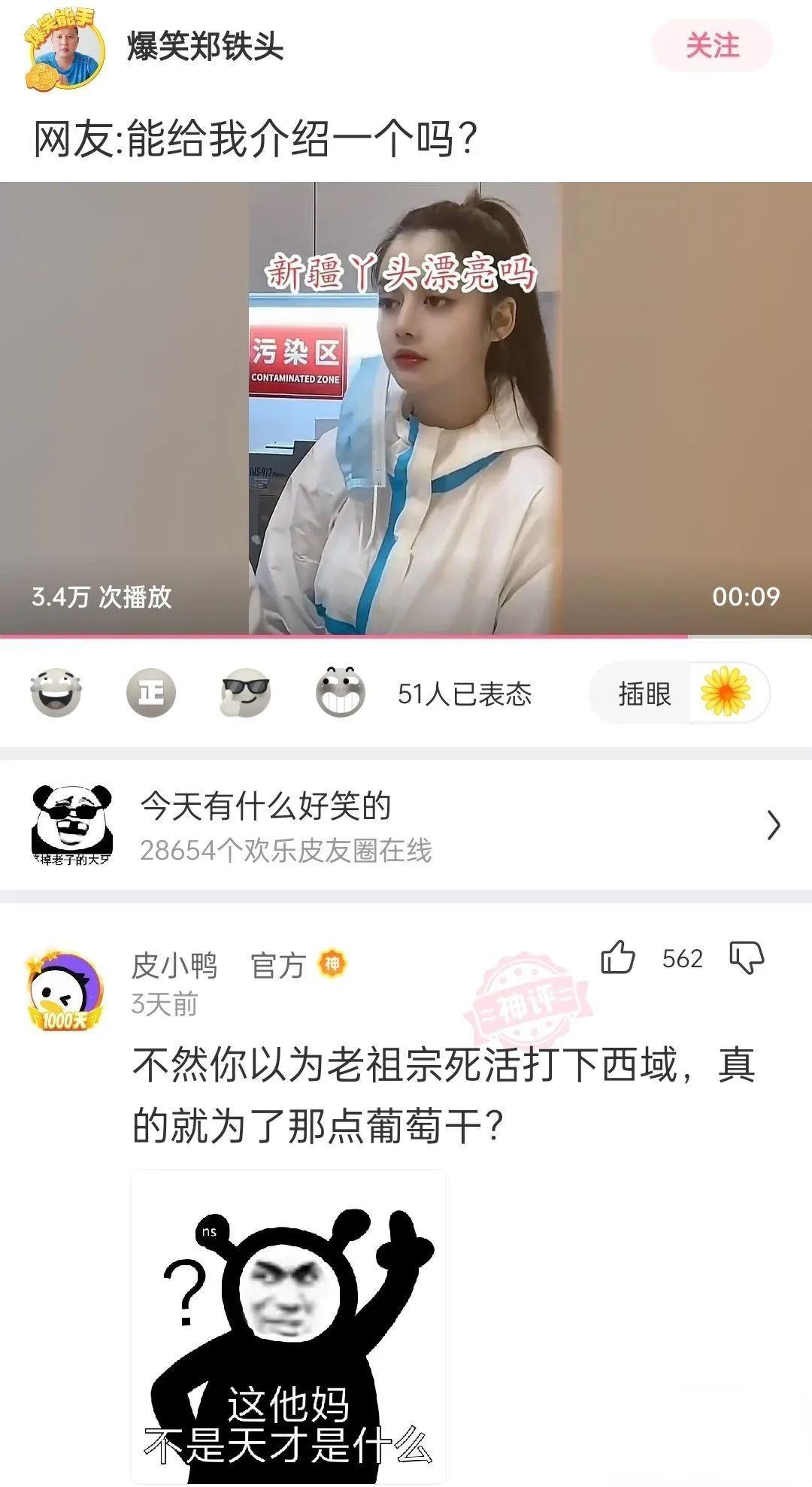Image resolution: width=812 pixels, height=1487 pixels.
Task: React with the laughing-crying emoji
Action: tap(56, 693)
